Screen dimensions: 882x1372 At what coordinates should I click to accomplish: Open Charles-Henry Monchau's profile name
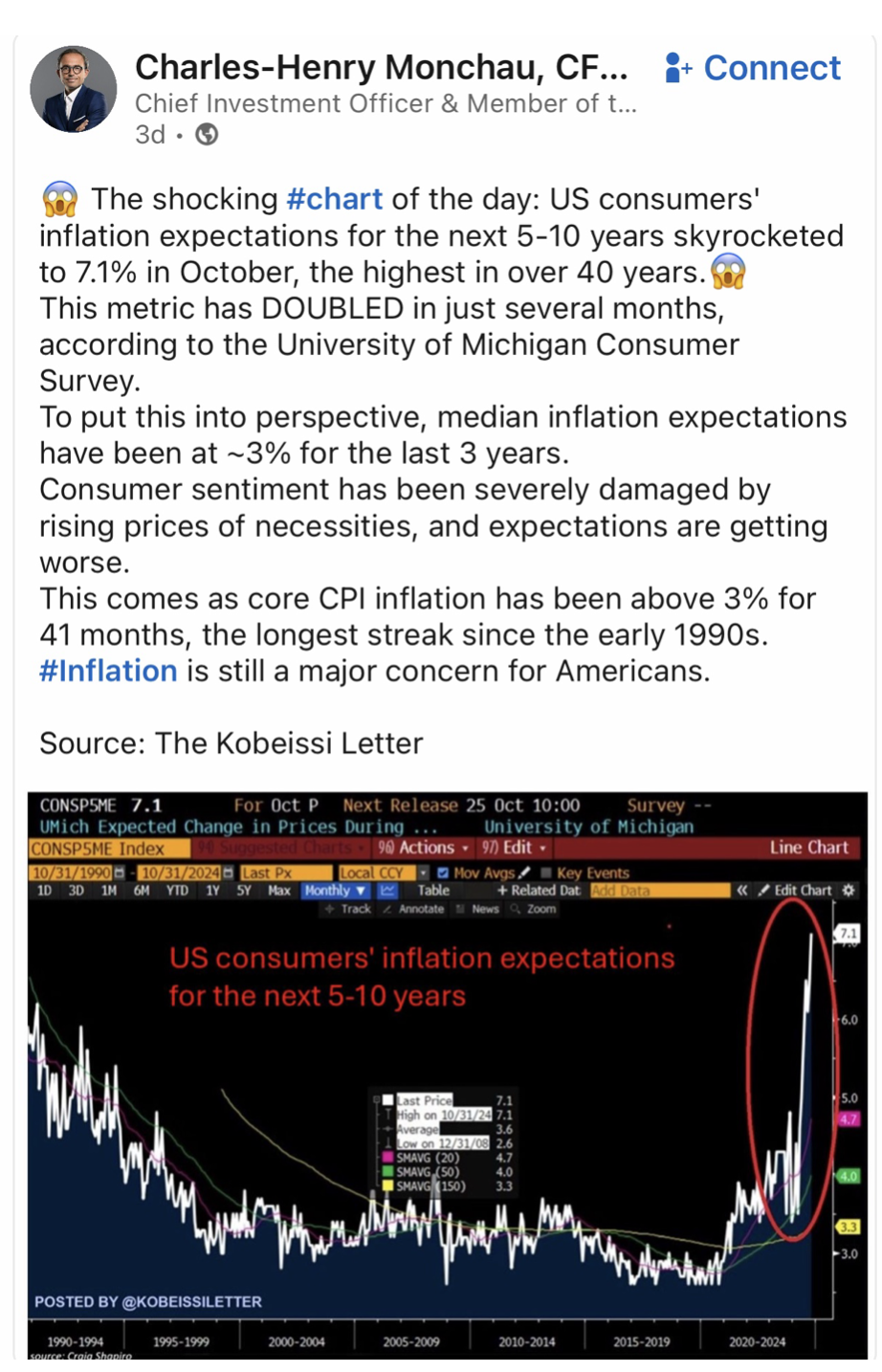coord(381,68)
